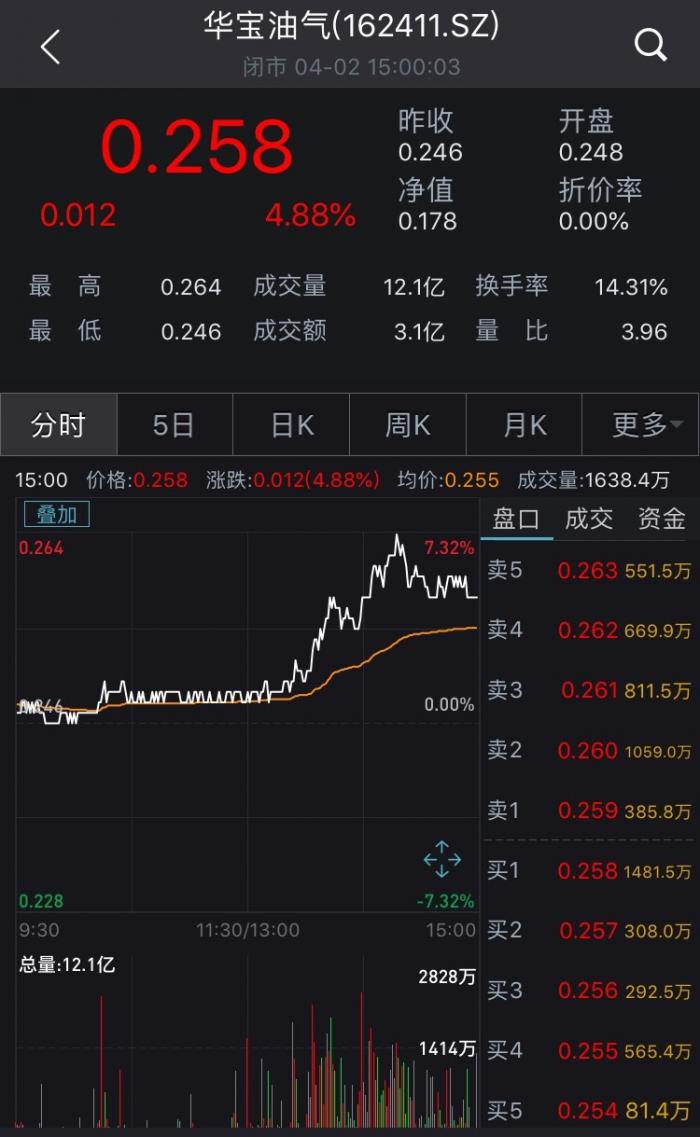Screen dimensions: 700x1137
Task: Tap the 叠加 overlay button
Action: [57, 514]
